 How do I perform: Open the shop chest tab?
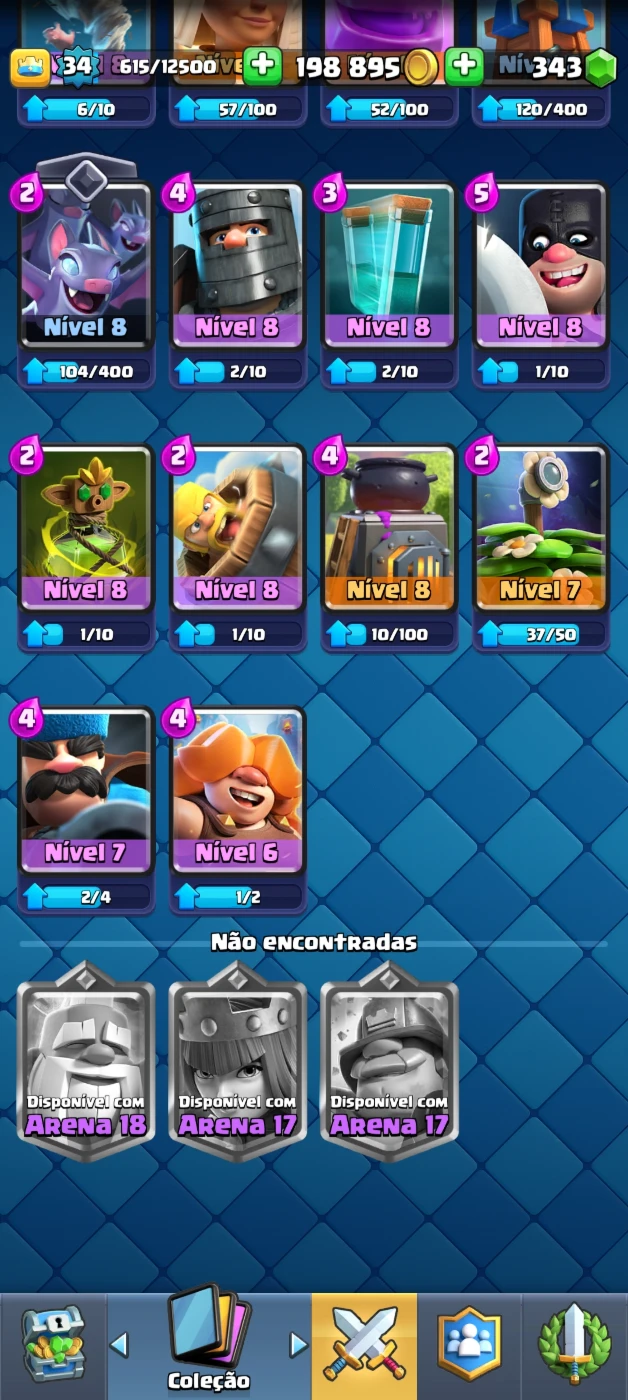click(53, 1346)
